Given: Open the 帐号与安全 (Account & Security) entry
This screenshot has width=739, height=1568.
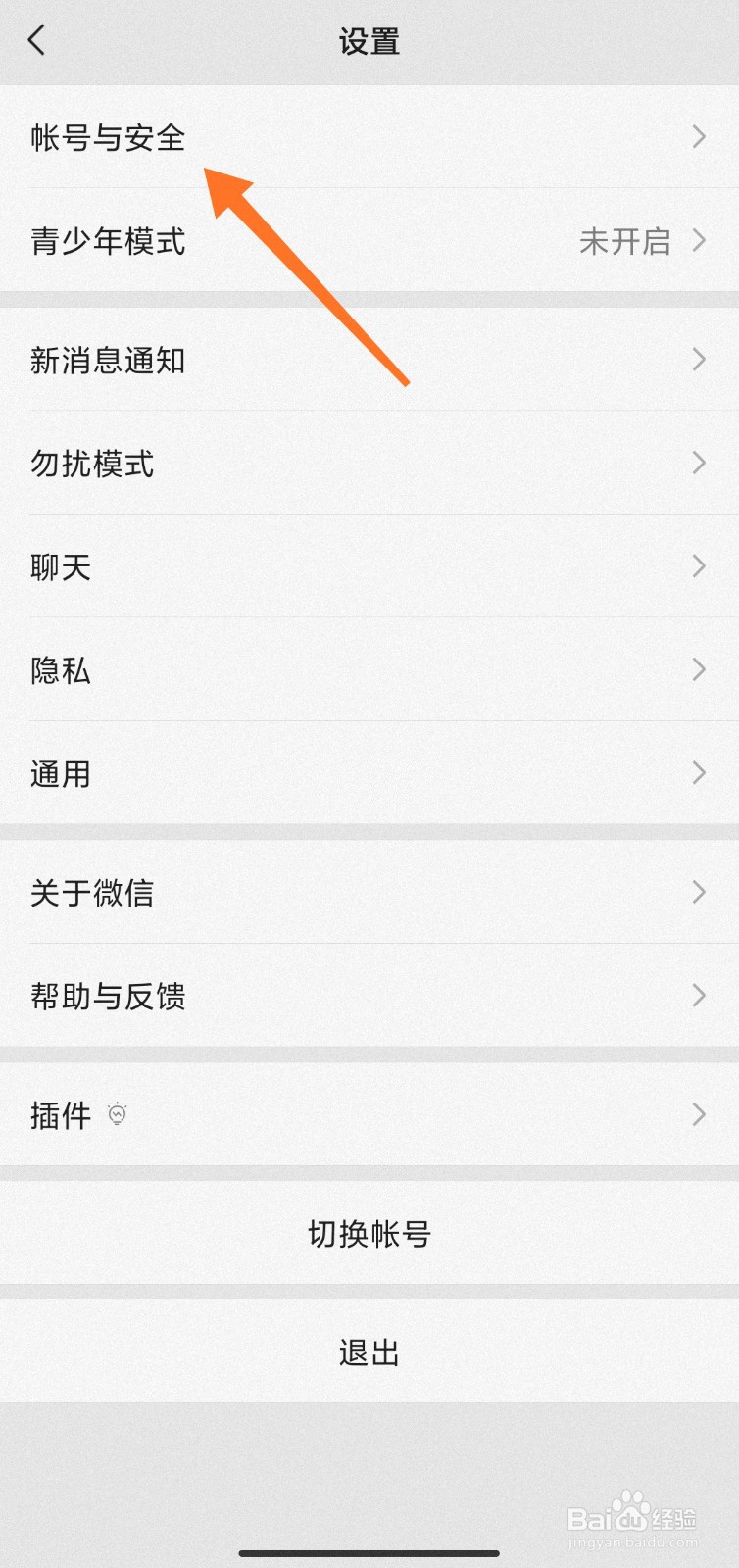Looking at the screenshot, I should [x=108, y=137].
